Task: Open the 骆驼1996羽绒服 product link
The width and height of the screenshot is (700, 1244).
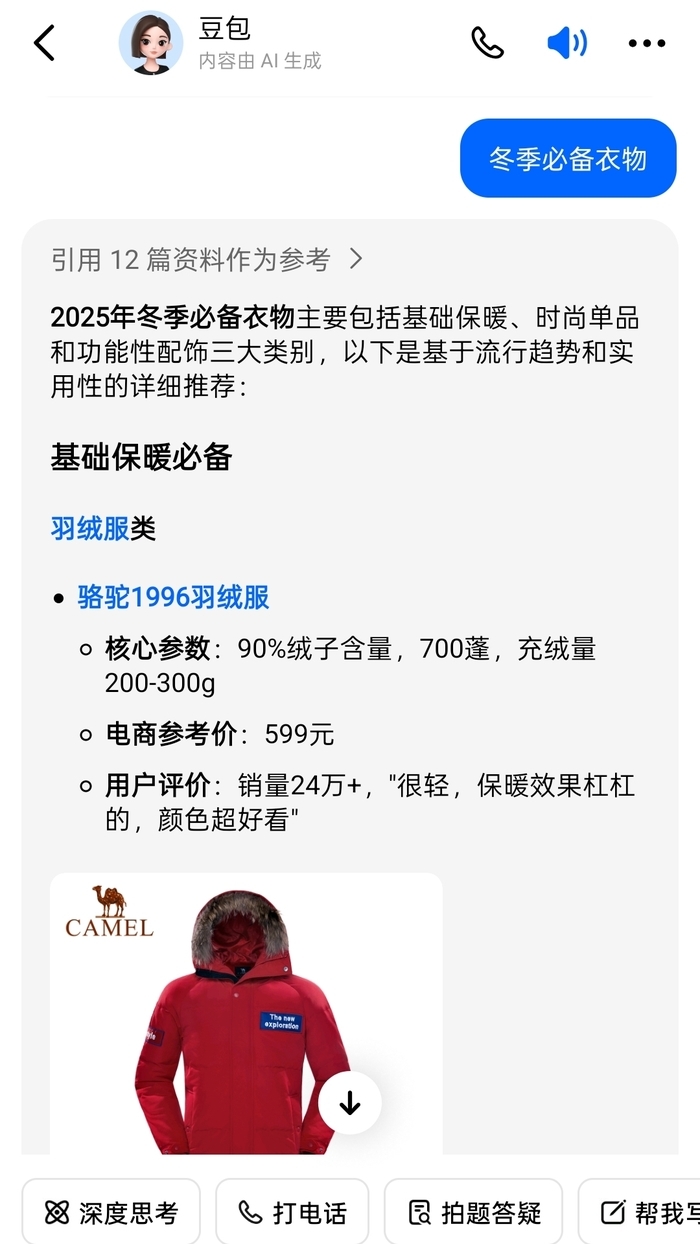Action: (x=174, y=597)
